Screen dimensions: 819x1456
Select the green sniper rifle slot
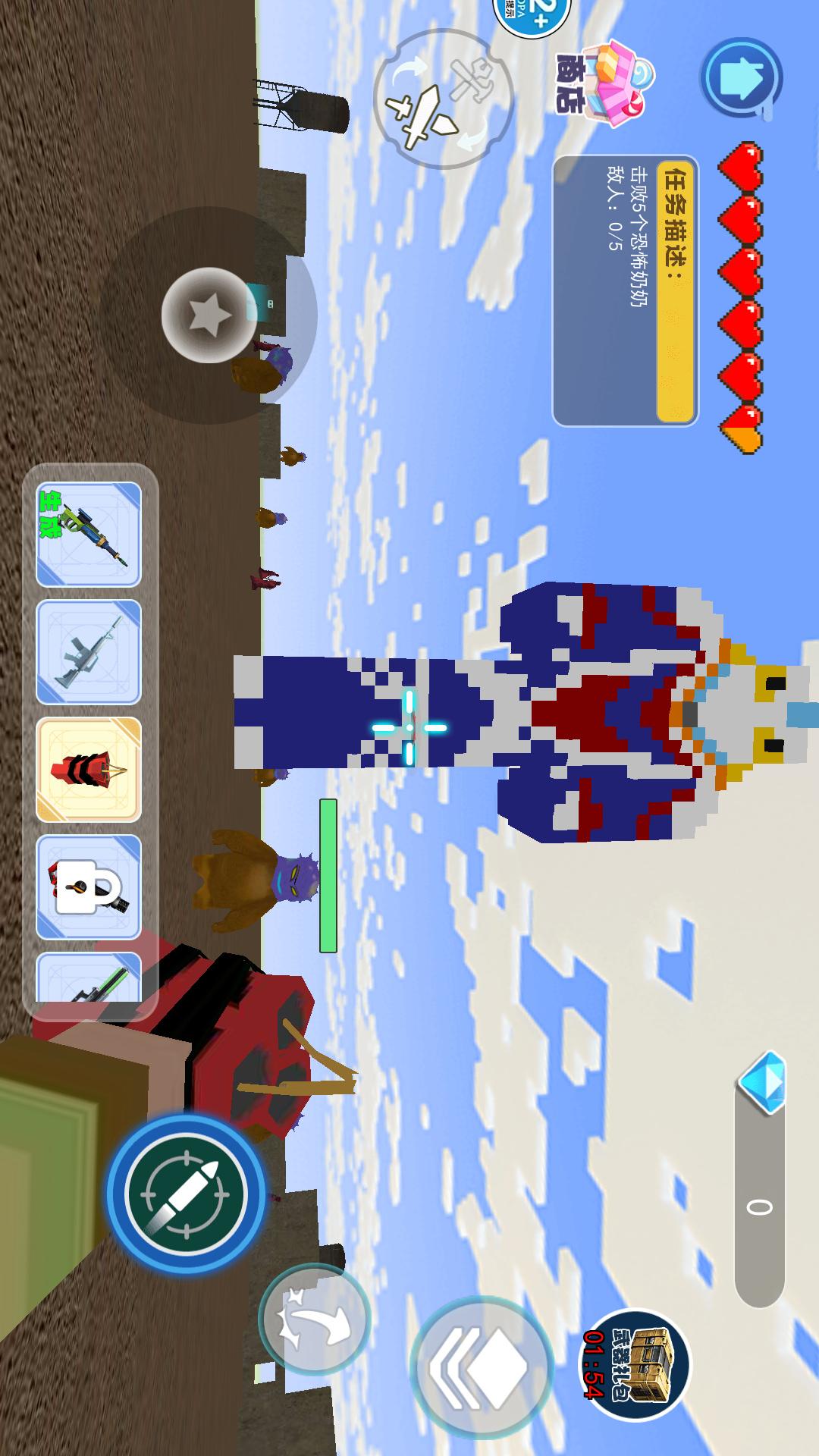(x=89, y=535)
